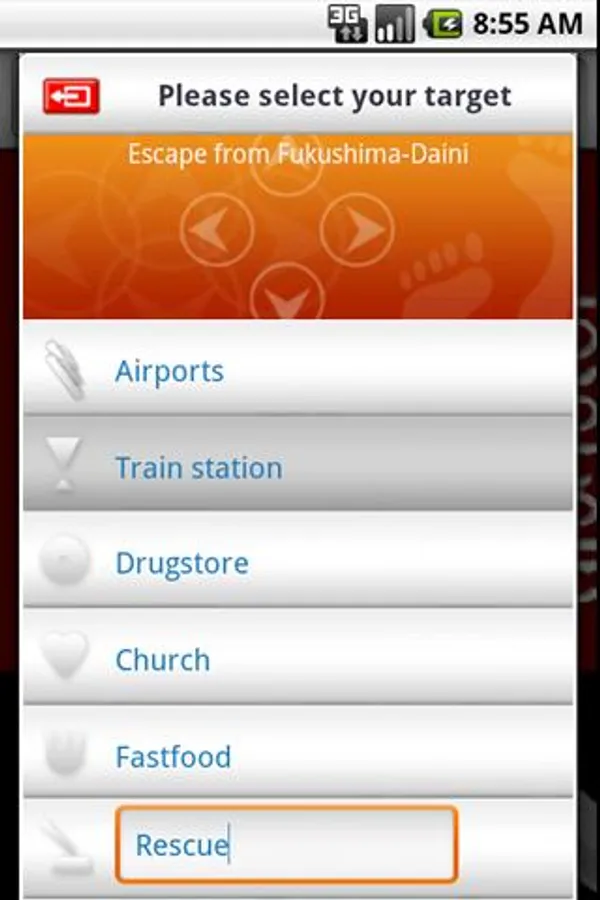Tap the red back icon in header

(71, 96)
